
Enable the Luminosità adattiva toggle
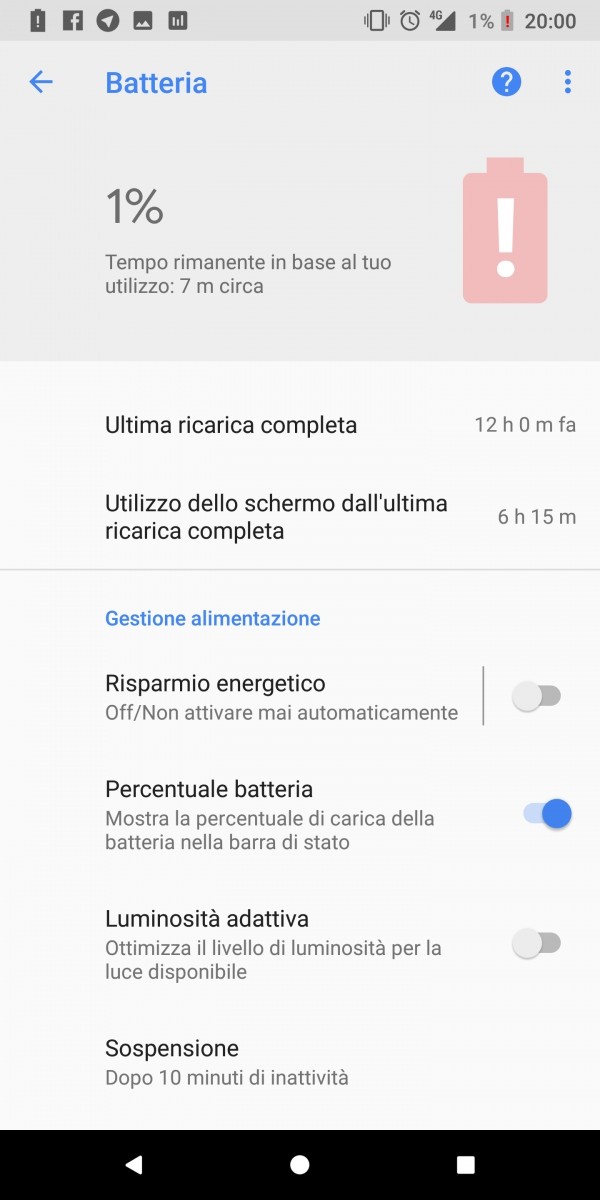pos(537,943)
